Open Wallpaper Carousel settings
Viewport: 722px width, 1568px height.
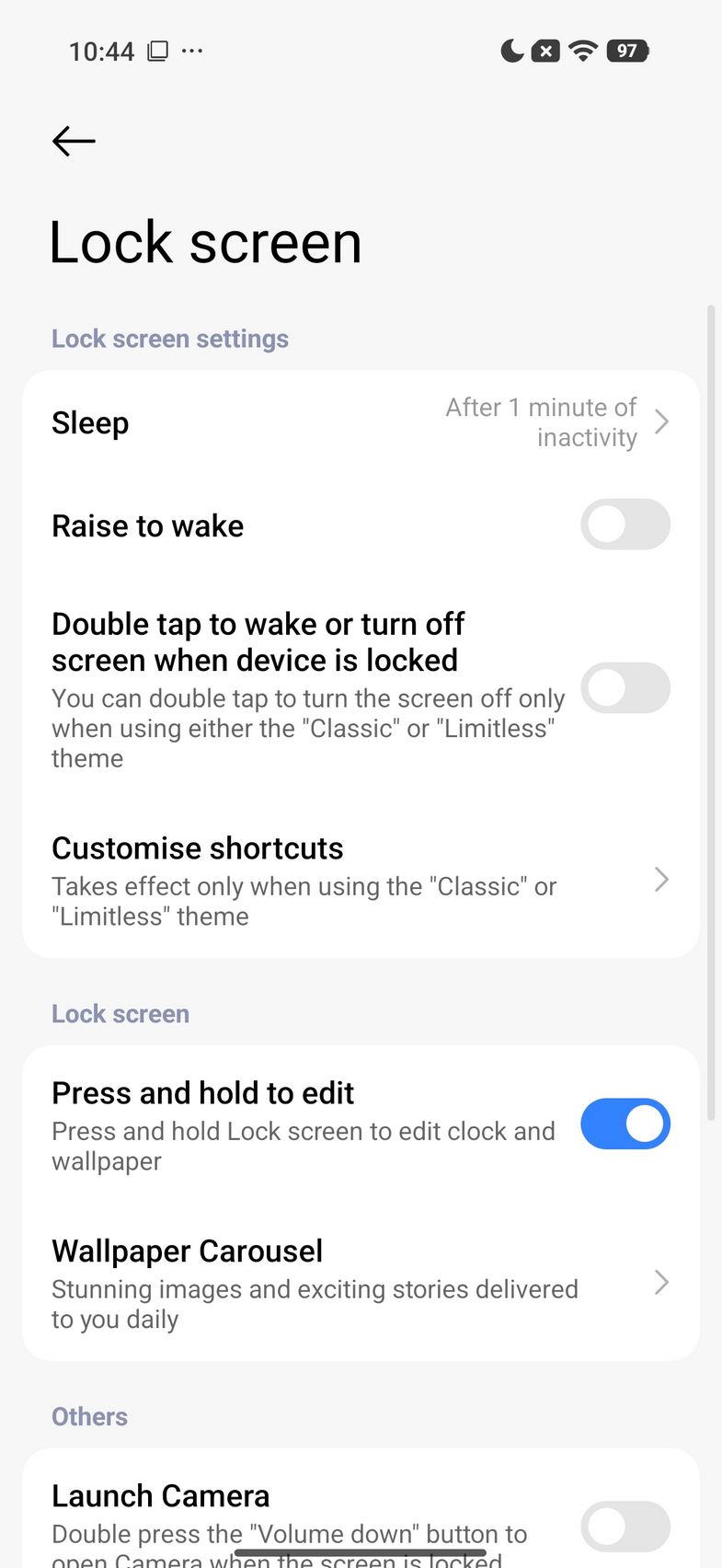coord(361,1283)
